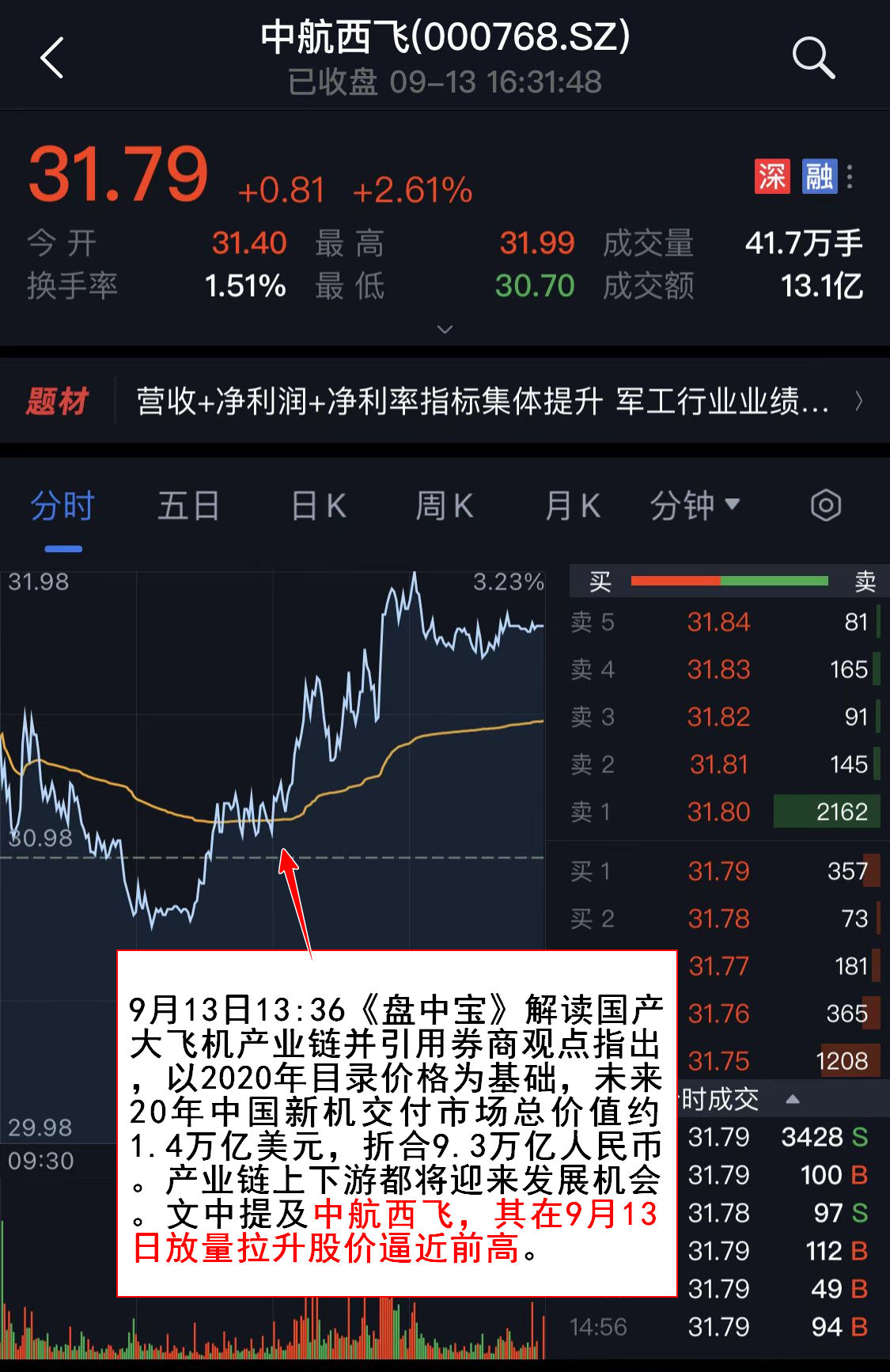Viewport: 890px width, 1372px height.
Task: Open the search magnifier icon
Action: coord(812,58)
